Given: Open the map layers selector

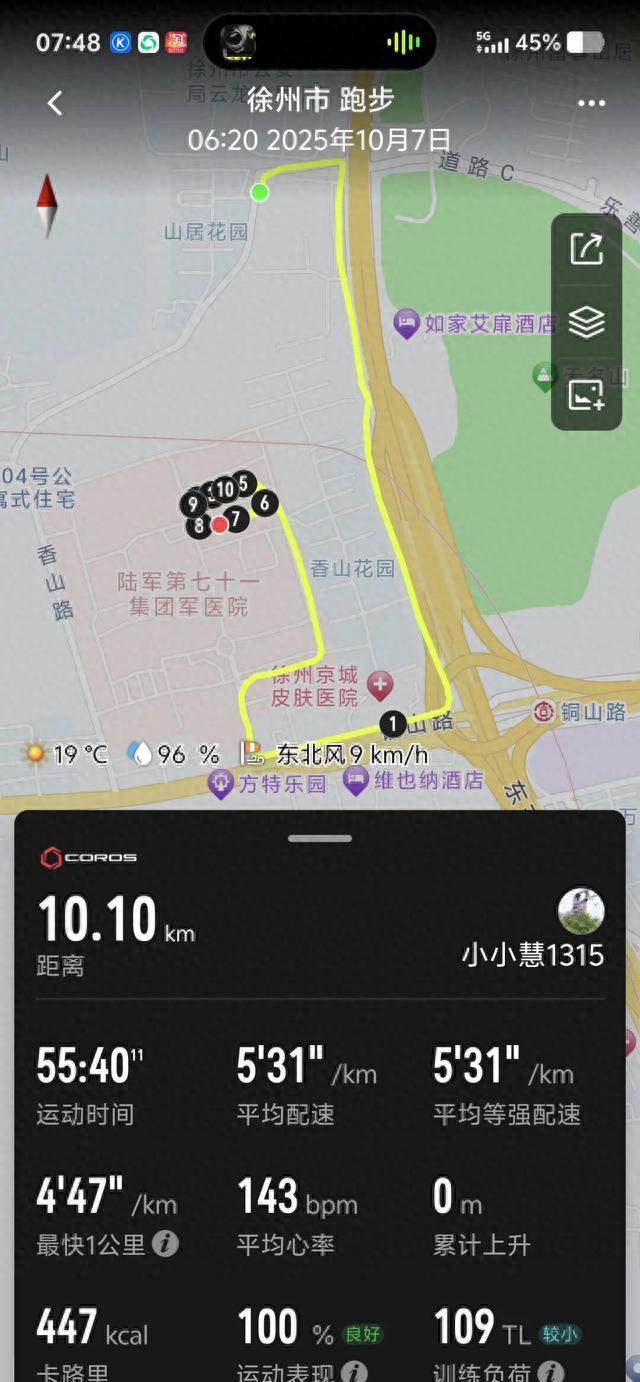Looking at the screenshot, I should pyautogui.click(x=586, y=322).
